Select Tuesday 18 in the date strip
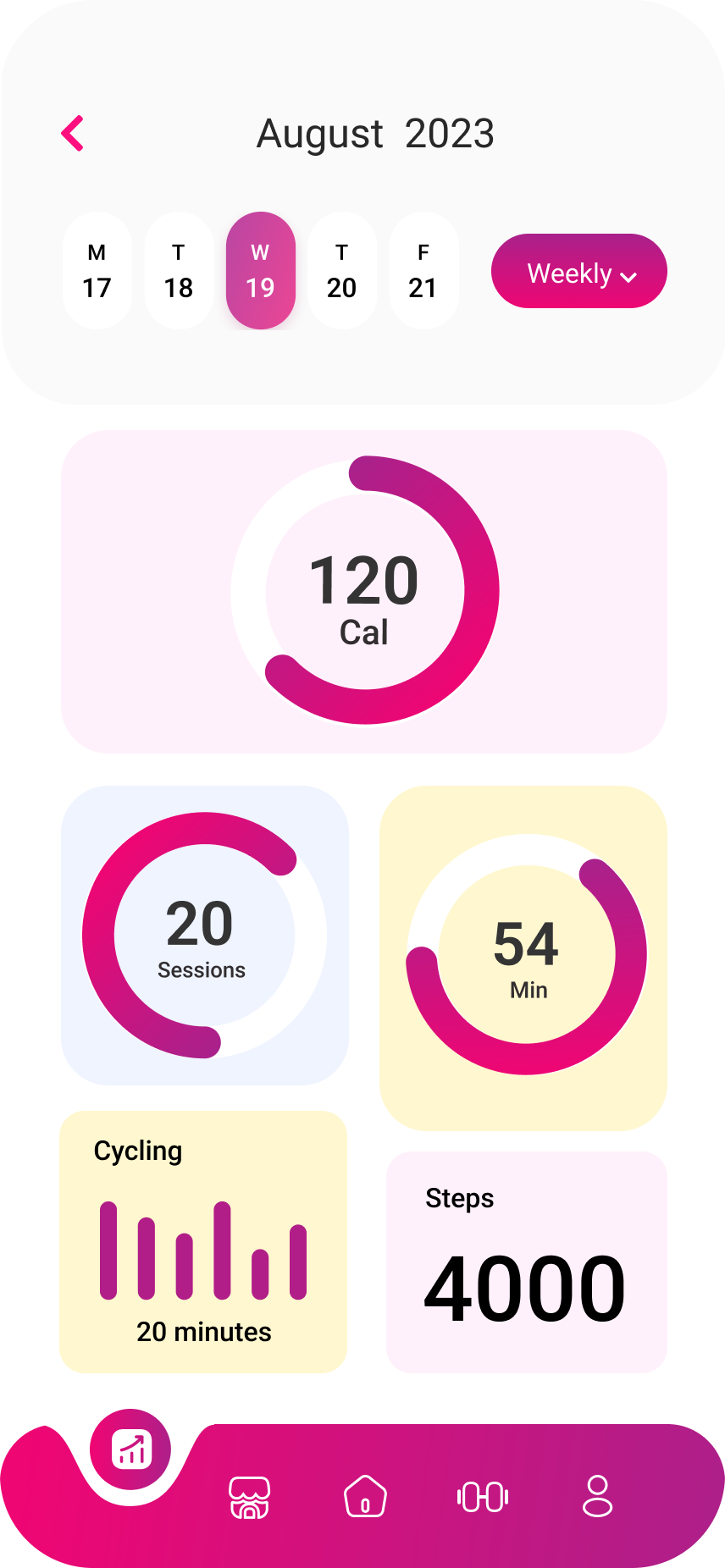Viewport: 725px width, 1568px height. [x=179, y=271]
